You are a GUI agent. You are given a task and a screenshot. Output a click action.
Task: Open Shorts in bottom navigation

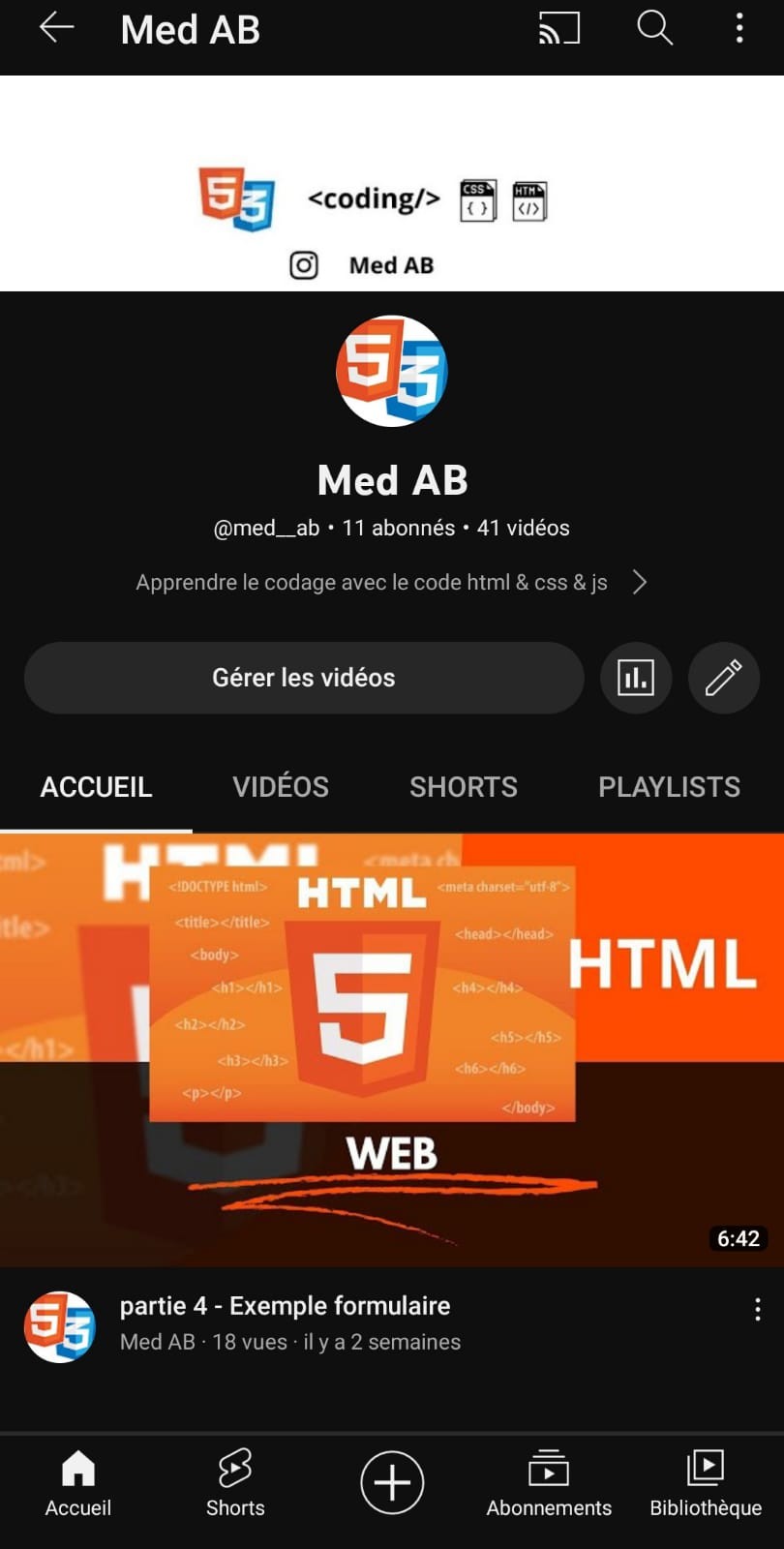point(235,1483)
